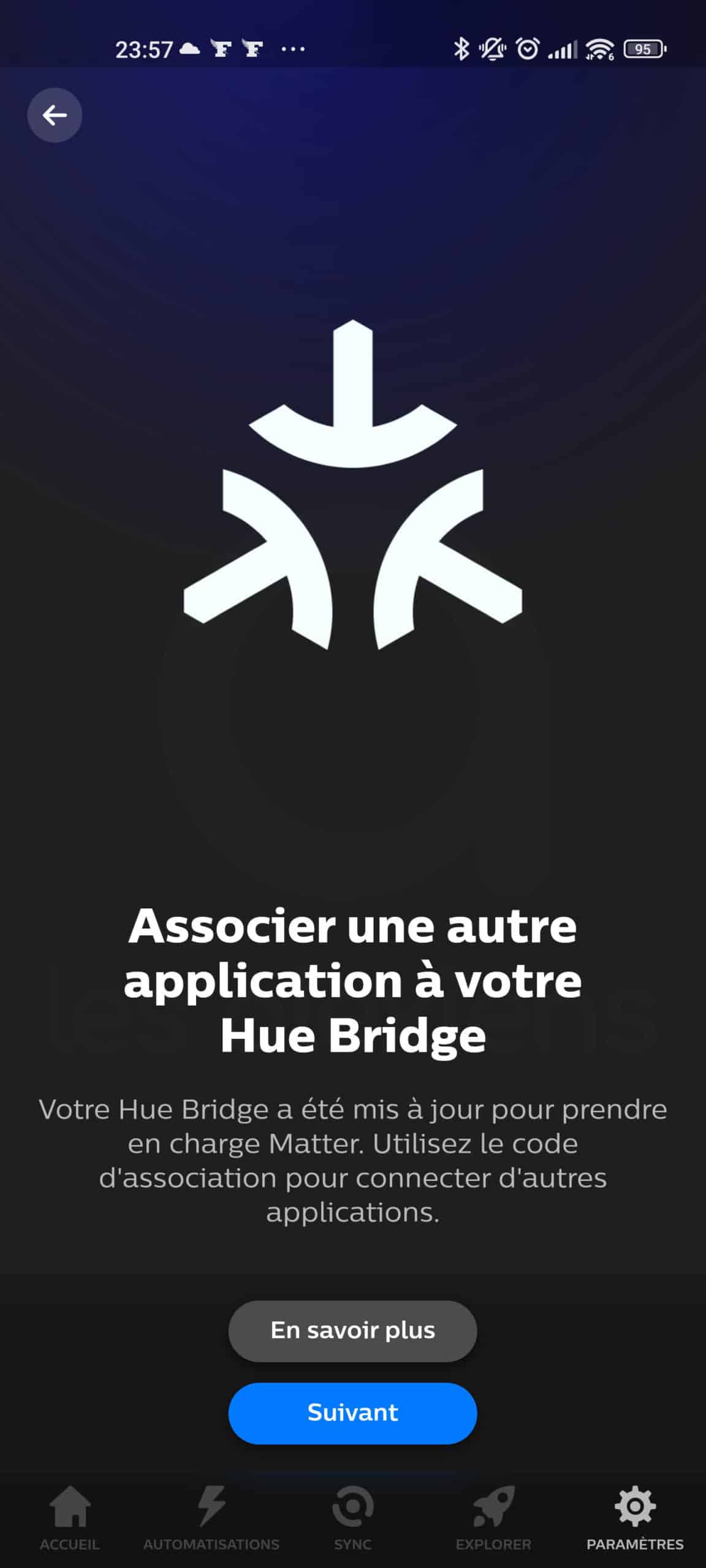Image resolution: width=706 pixels, height=1568 pixels.
Task: Tap the En savoir plus button
Action: click(352, 1331)
